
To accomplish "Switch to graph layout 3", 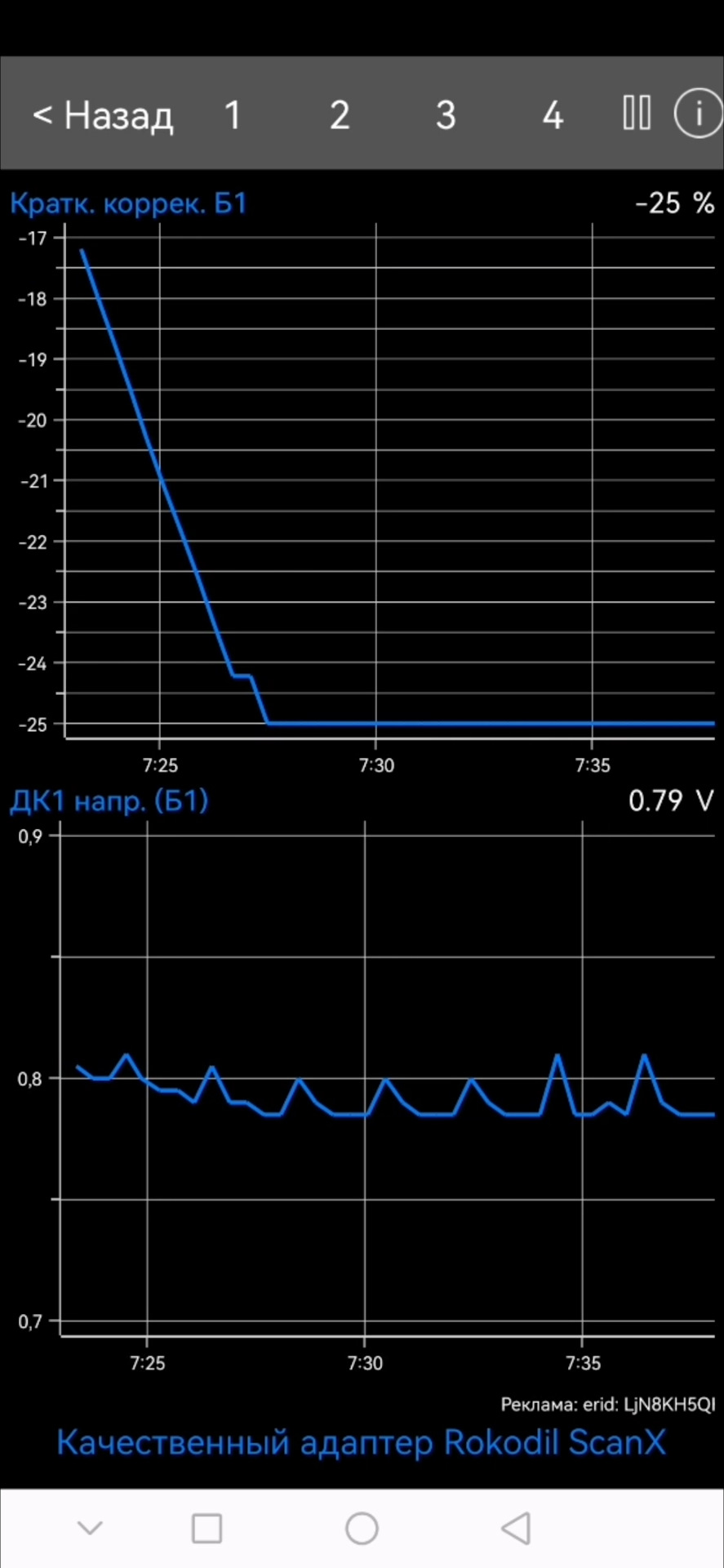I will (446, 115).
